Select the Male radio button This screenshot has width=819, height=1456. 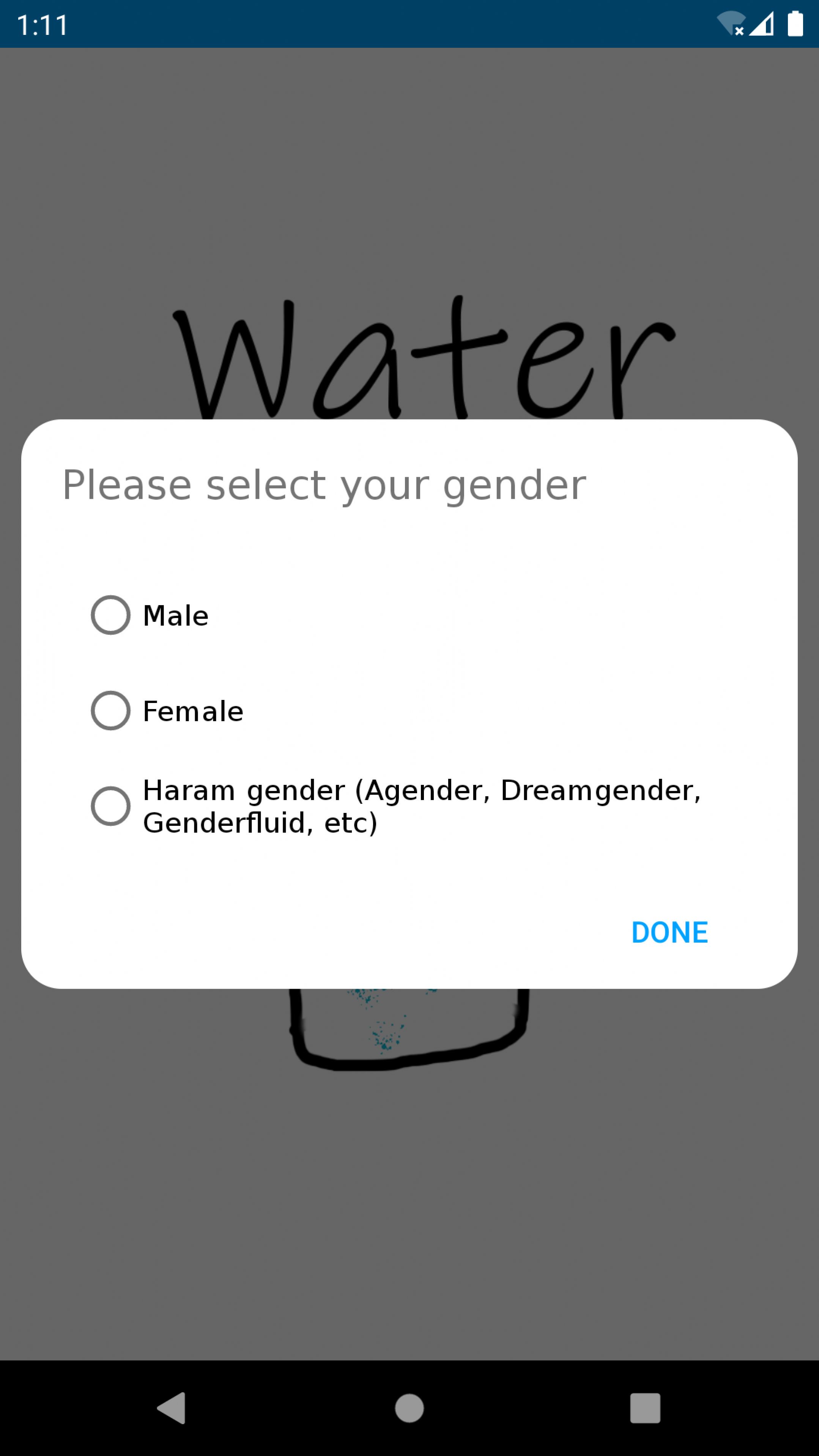click(111, 615)
